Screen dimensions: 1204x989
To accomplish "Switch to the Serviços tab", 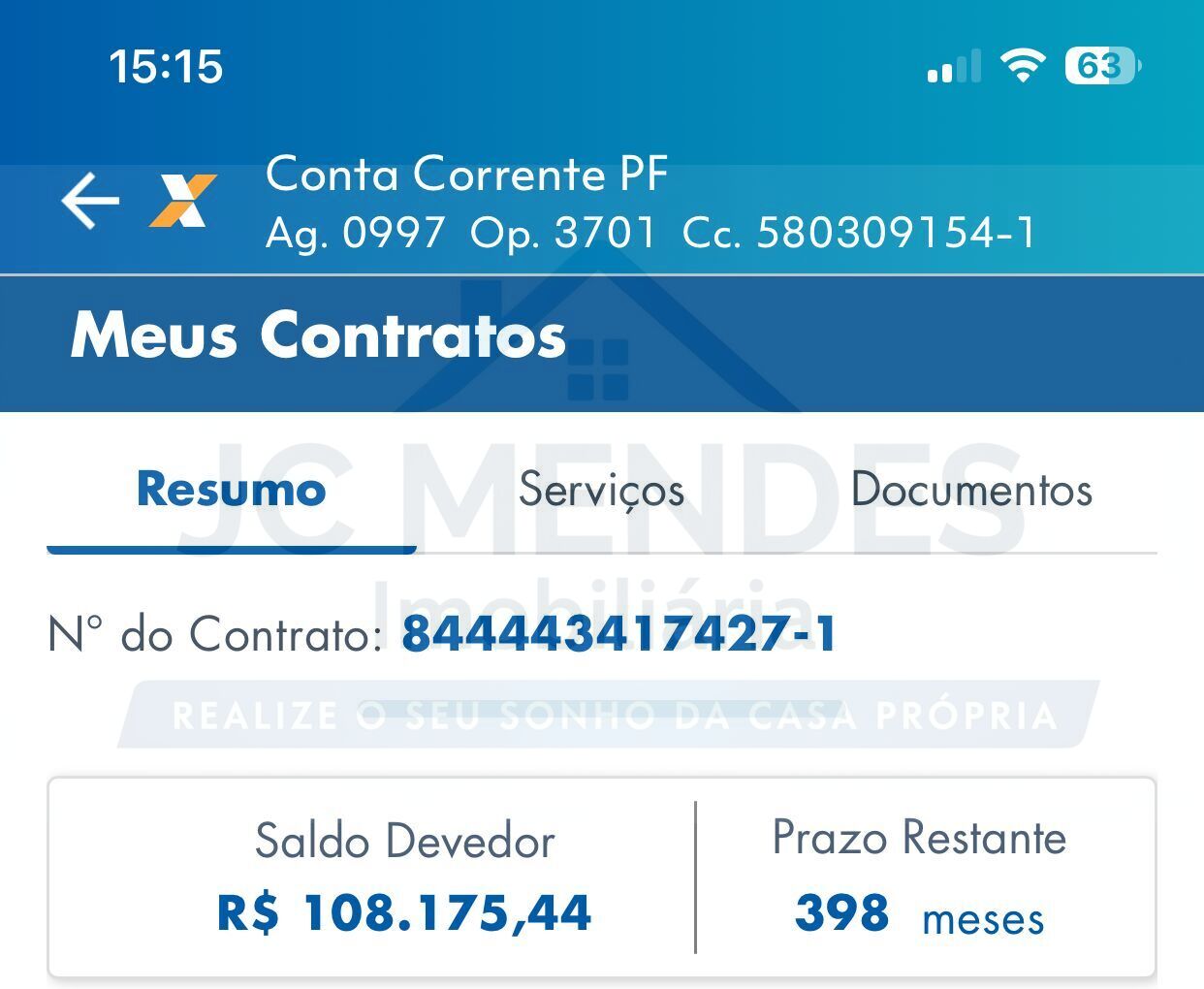I will pos(601,490).
